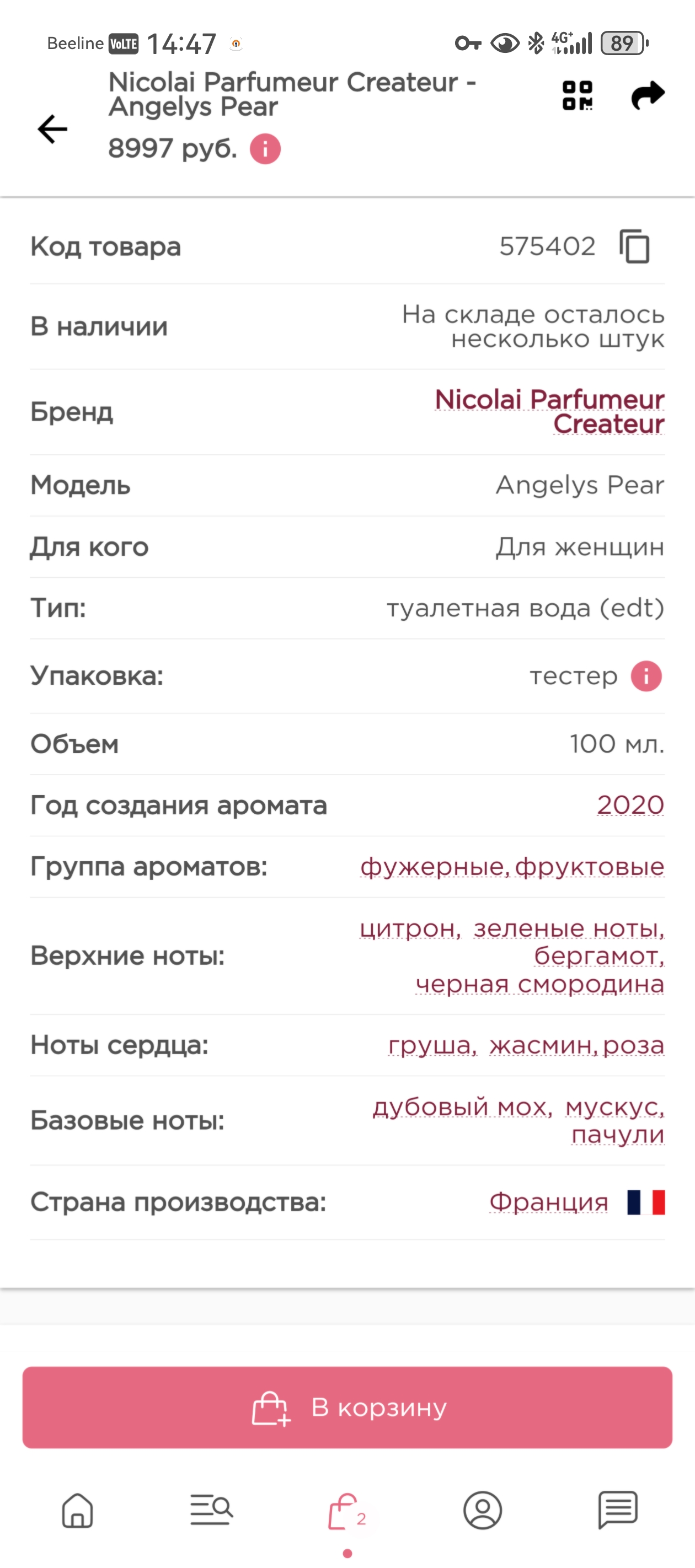Open the Франция country link
Viewport: 695px width, 1568px height.
pos(548,1202)
